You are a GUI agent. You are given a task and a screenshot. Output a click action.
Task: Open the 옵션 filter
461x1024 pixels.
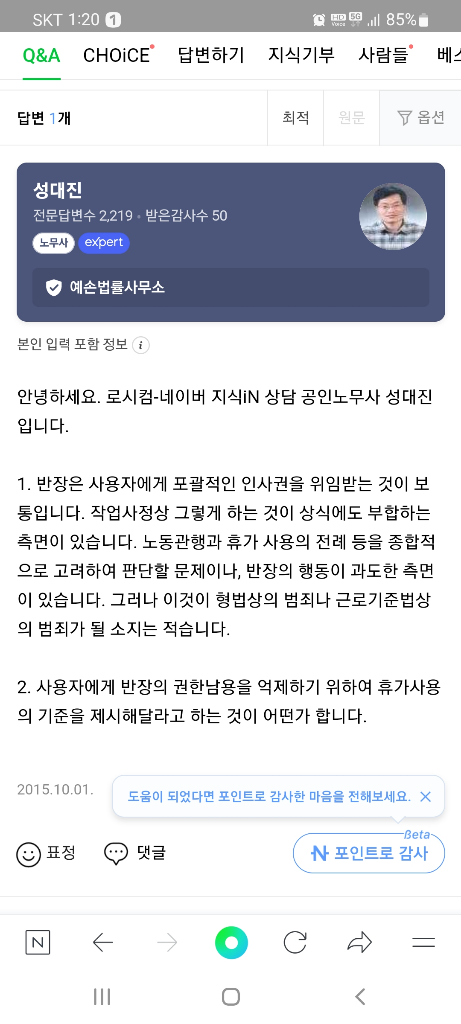tap(421, 118)
